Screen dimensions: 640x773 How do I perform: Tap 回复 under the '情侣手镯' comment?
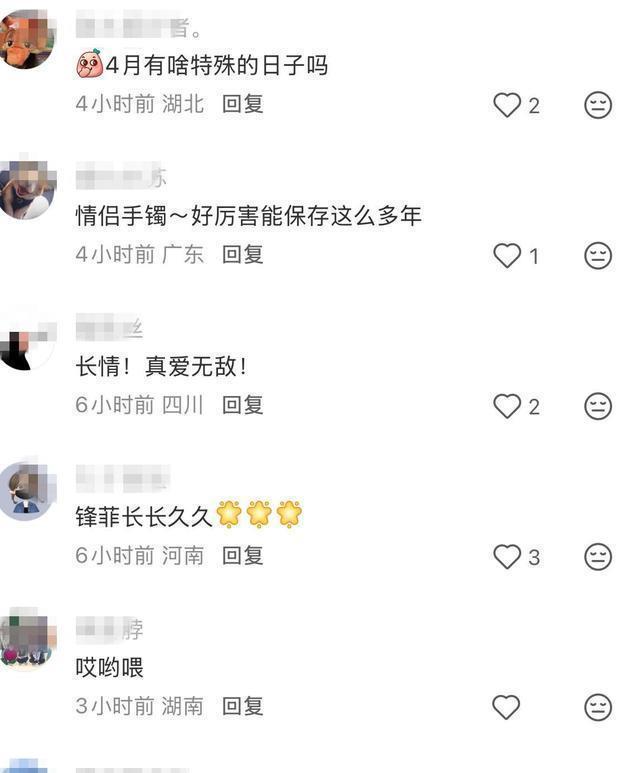coord(242,254)
